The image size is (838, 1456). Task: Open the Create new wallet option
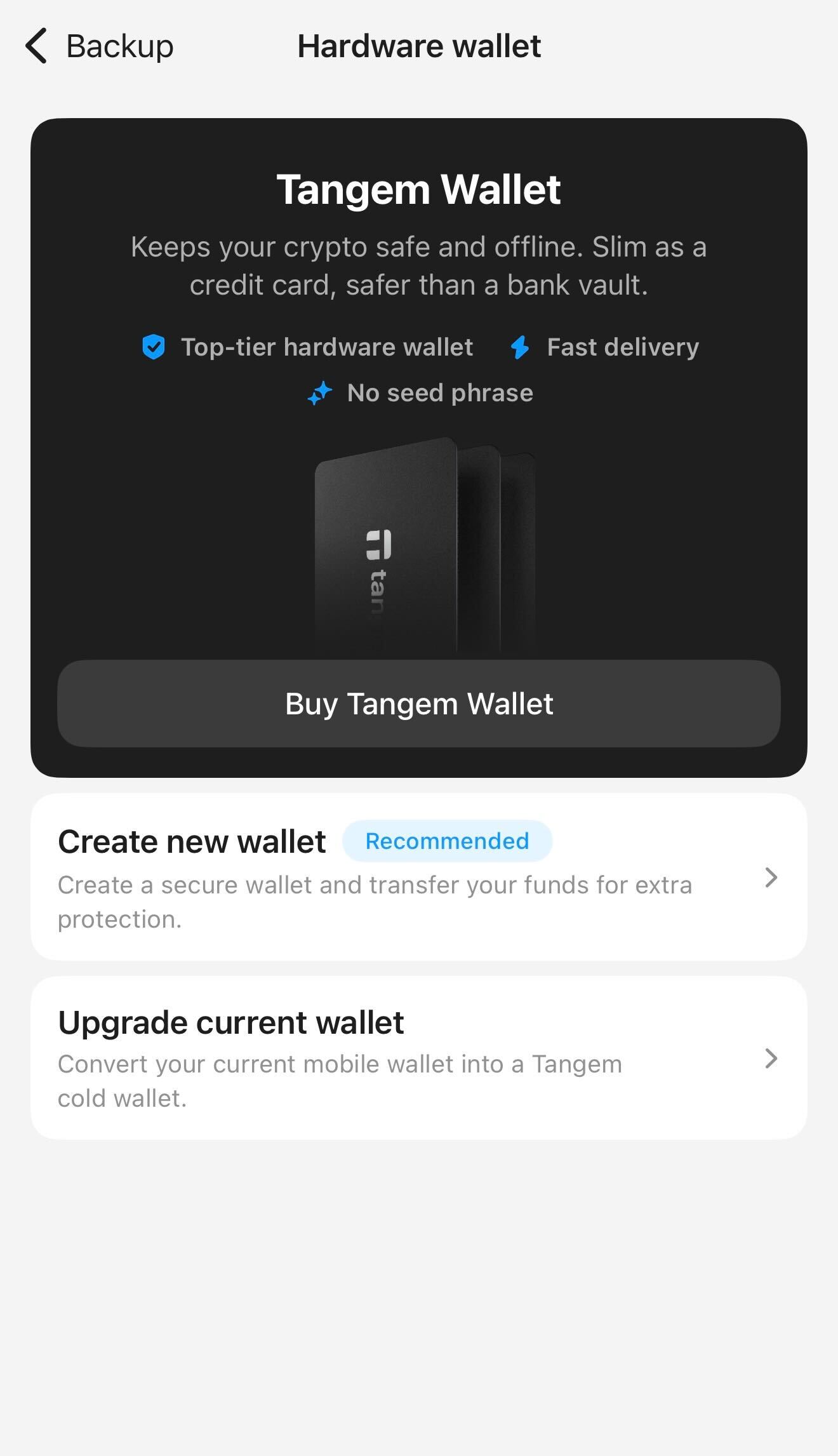pyautogui.click(x=419, y=877)
